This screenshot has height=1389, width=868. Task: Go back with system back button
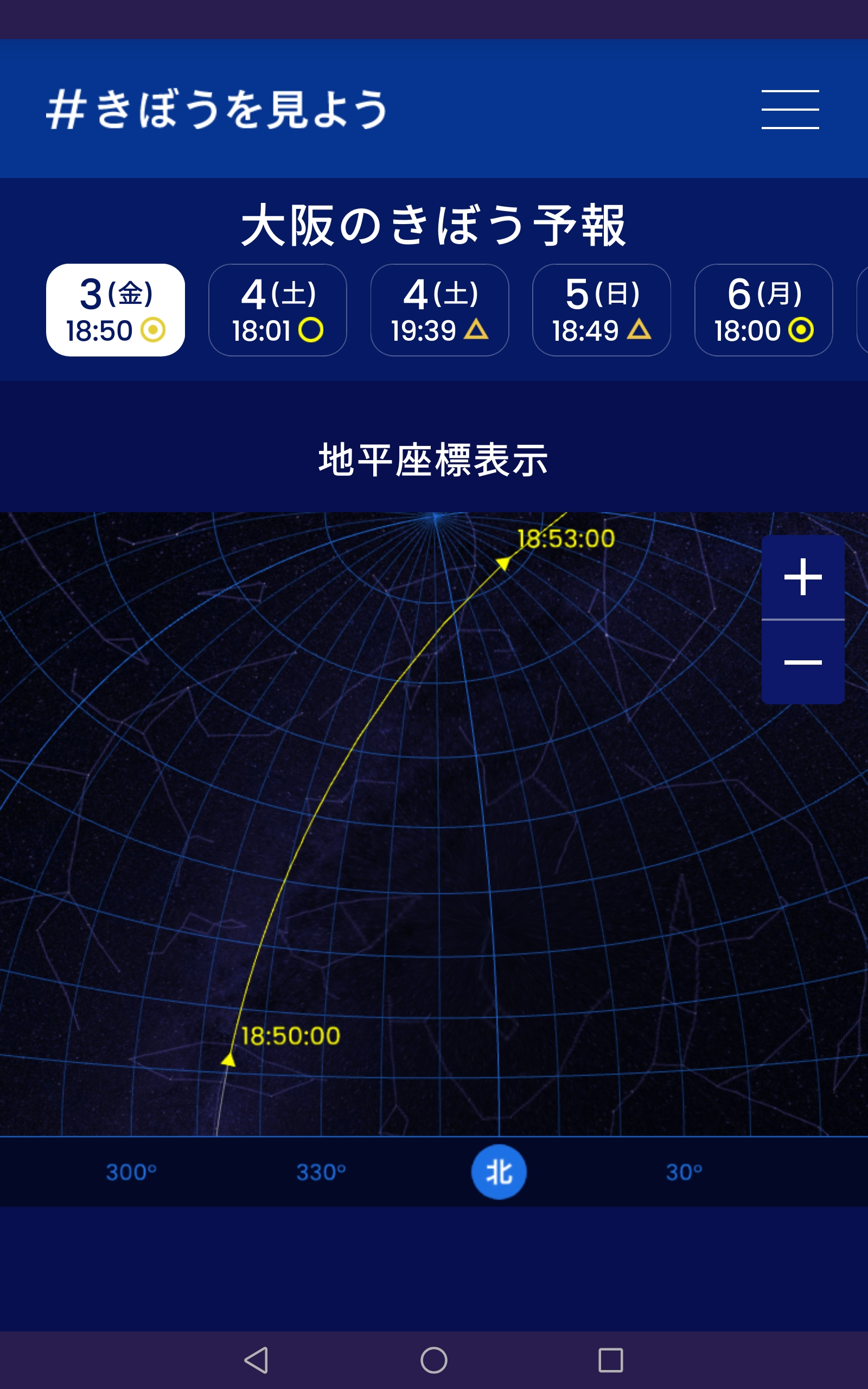[257, 1360]
